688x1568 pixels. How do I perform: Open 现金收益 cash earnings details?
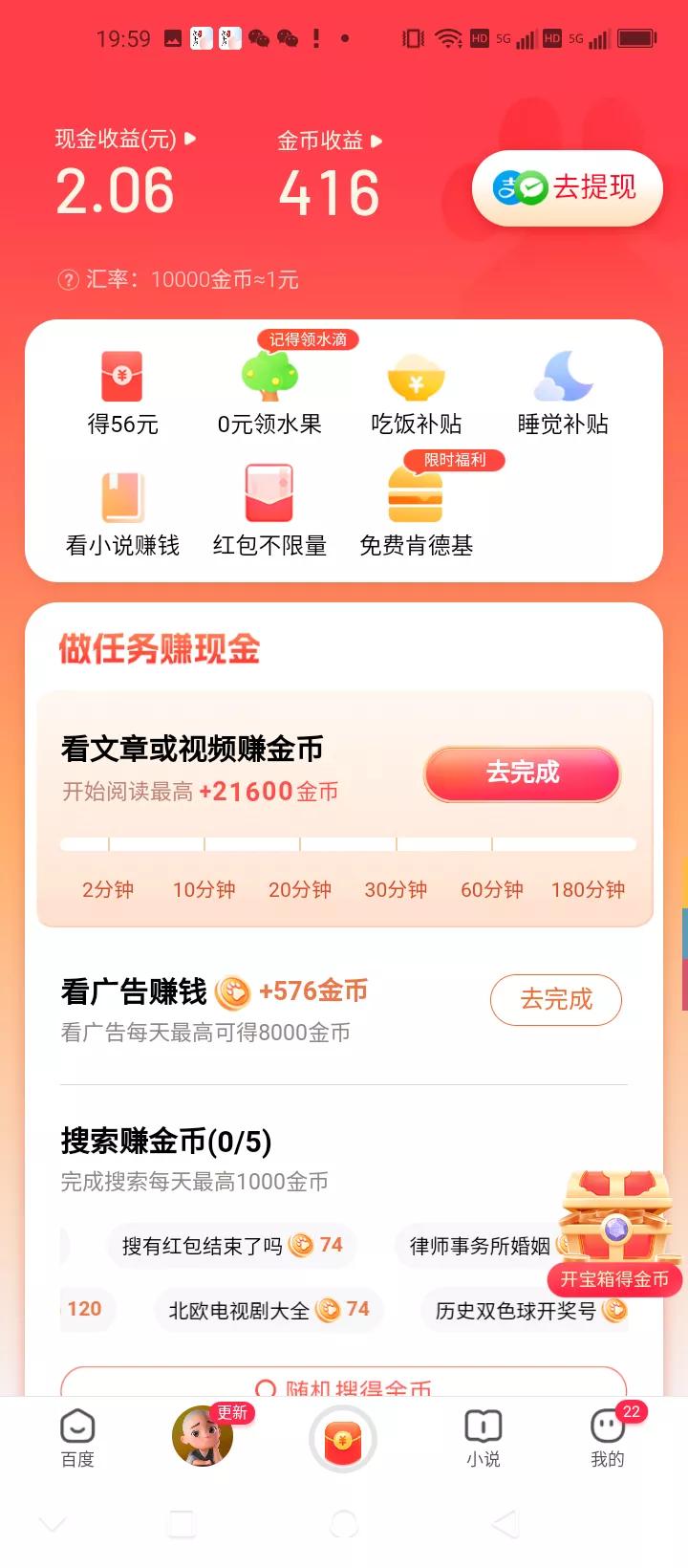[124, 140]
